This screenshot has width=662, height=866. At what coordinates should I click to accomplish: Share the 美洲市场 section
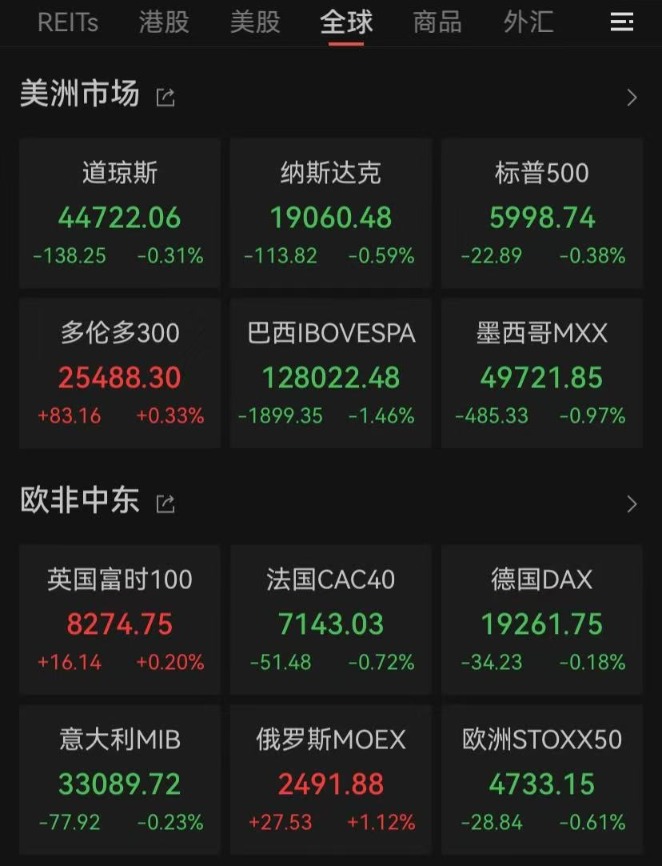(166, 97)
